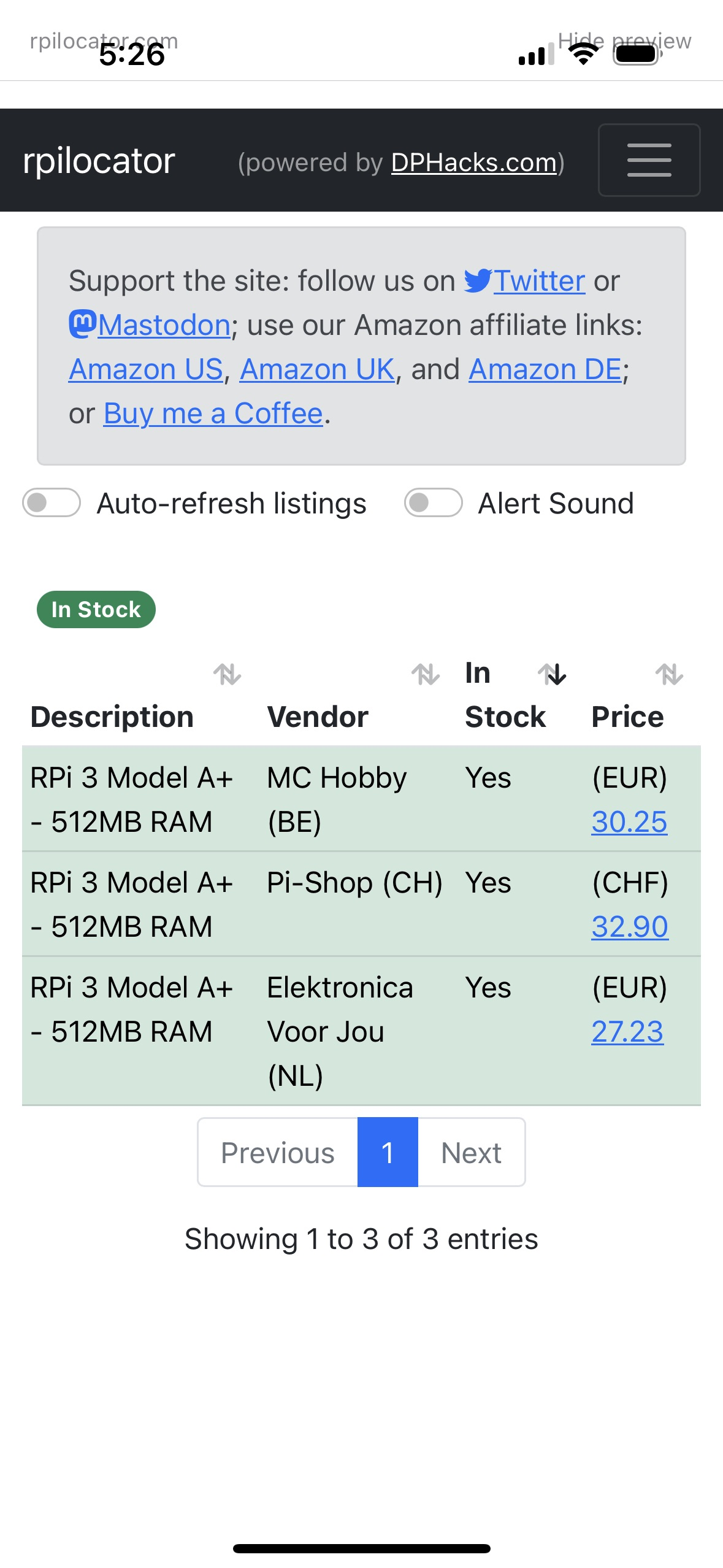Open the MC Hobby 30.25 price link
723x1568 pixels.
(629, 822)
